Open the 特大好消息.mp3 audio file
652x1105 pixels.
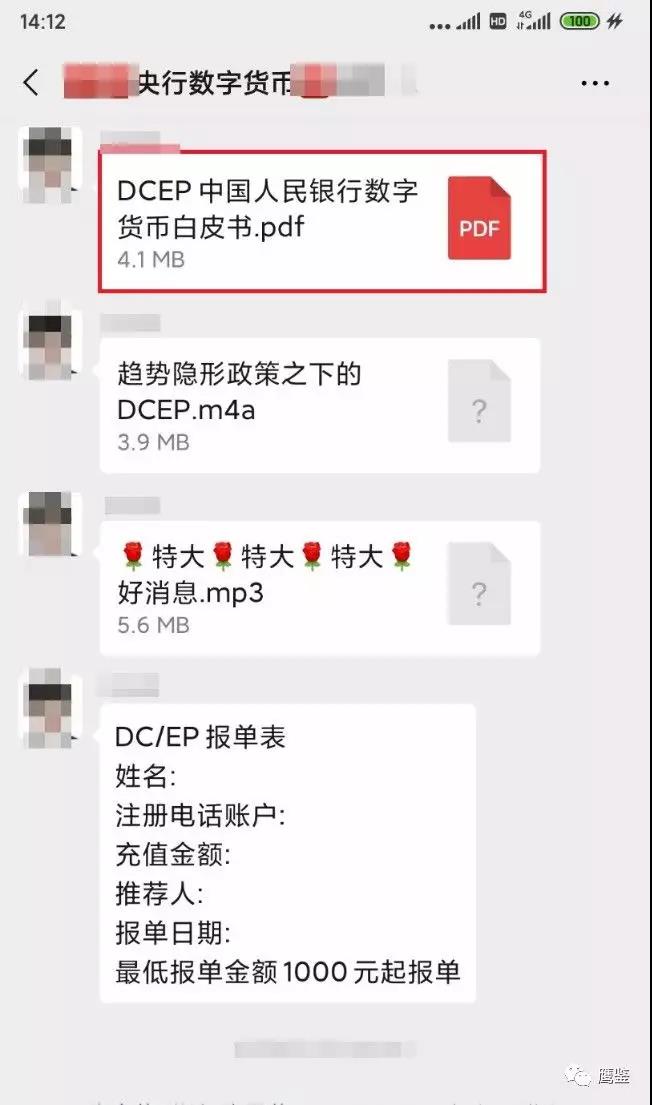pyautogui.click(x=320, y=588)
